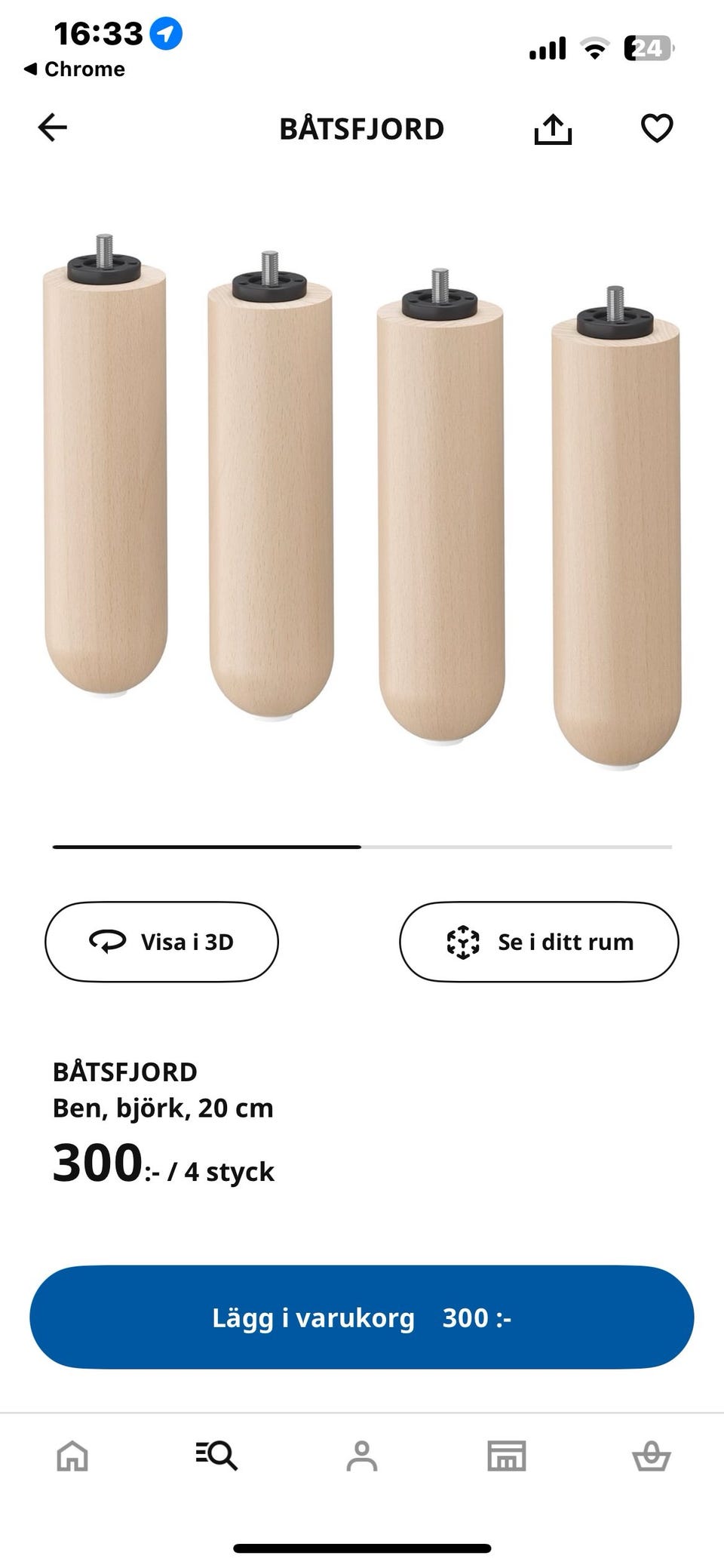
Task: Add BÅTSFJORD to favorites with the heart
Action: (x=656, y=128)
